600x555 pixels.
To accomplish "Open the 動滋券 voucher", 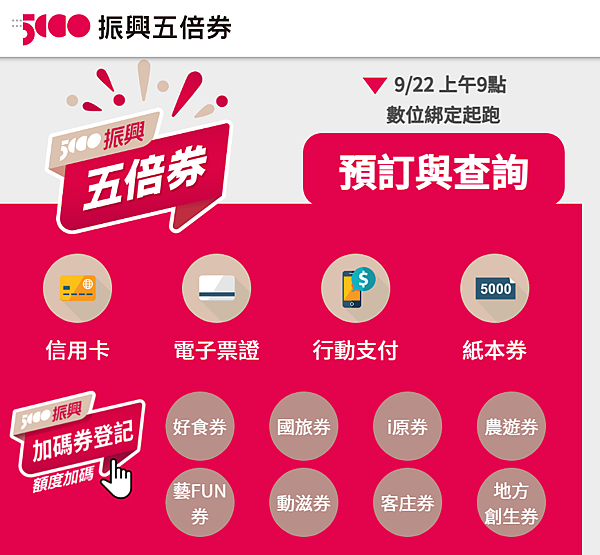I will pos(304,503).
